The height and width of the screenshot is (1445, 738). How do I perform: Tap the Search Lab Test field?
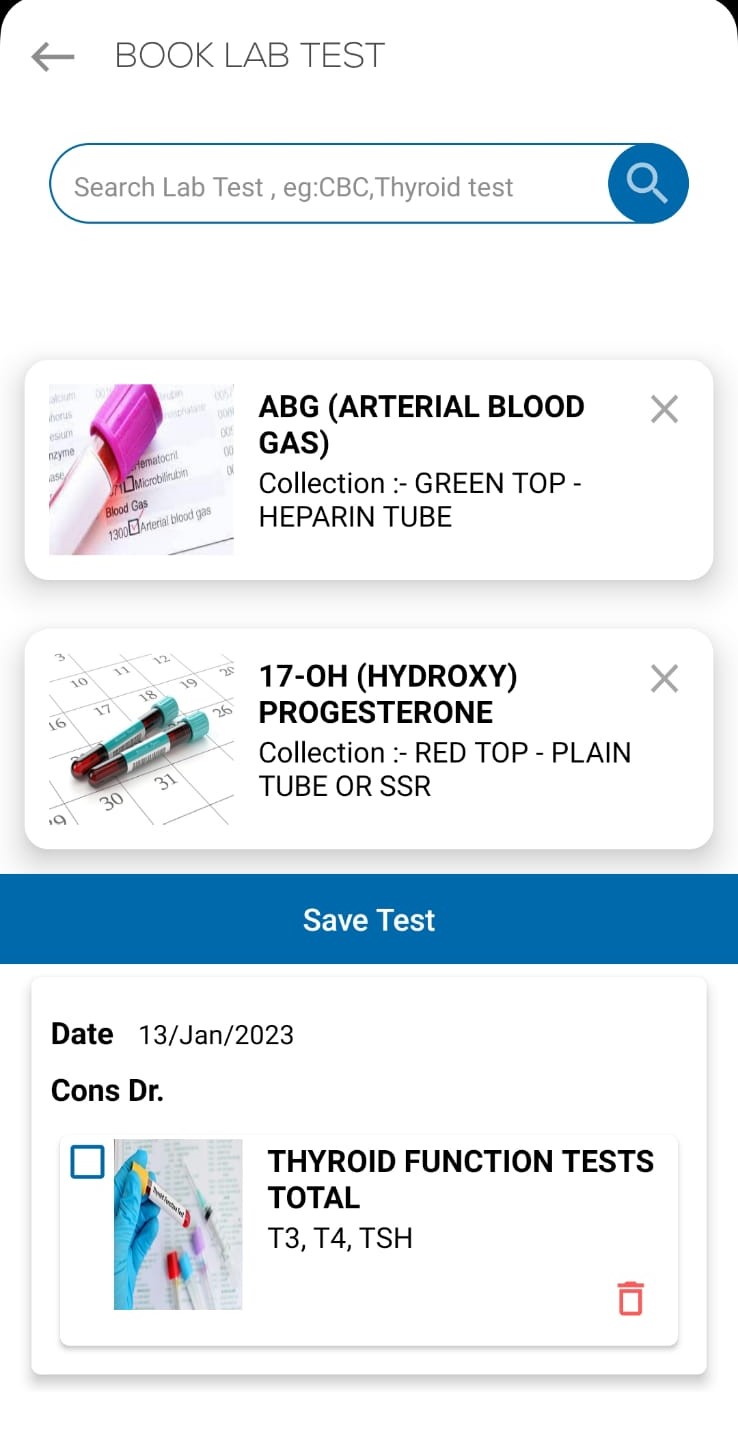[x=328, y=186]
